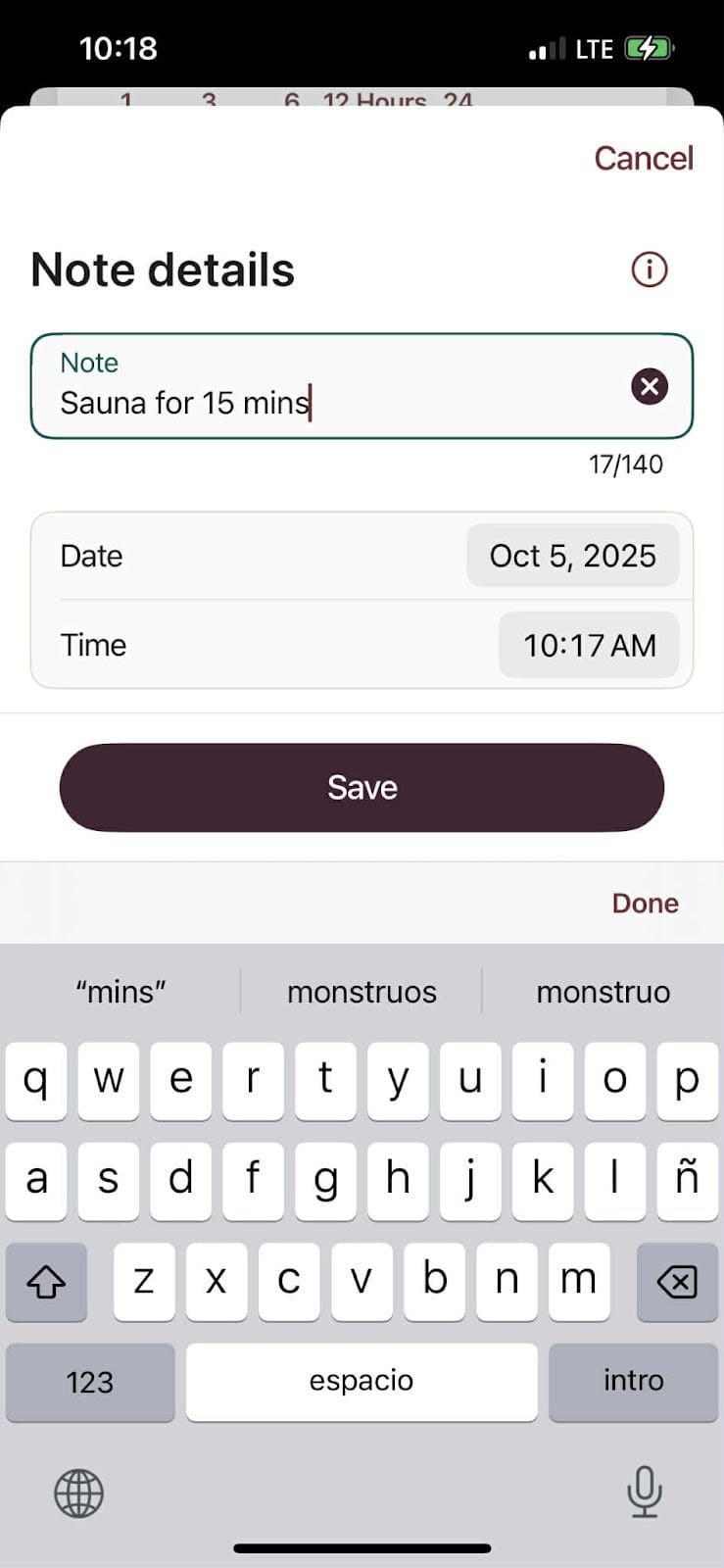Delete a character with the backspace key
Image resolution: width=724 pixels, height=1568 pixels.
[677, 1281]
